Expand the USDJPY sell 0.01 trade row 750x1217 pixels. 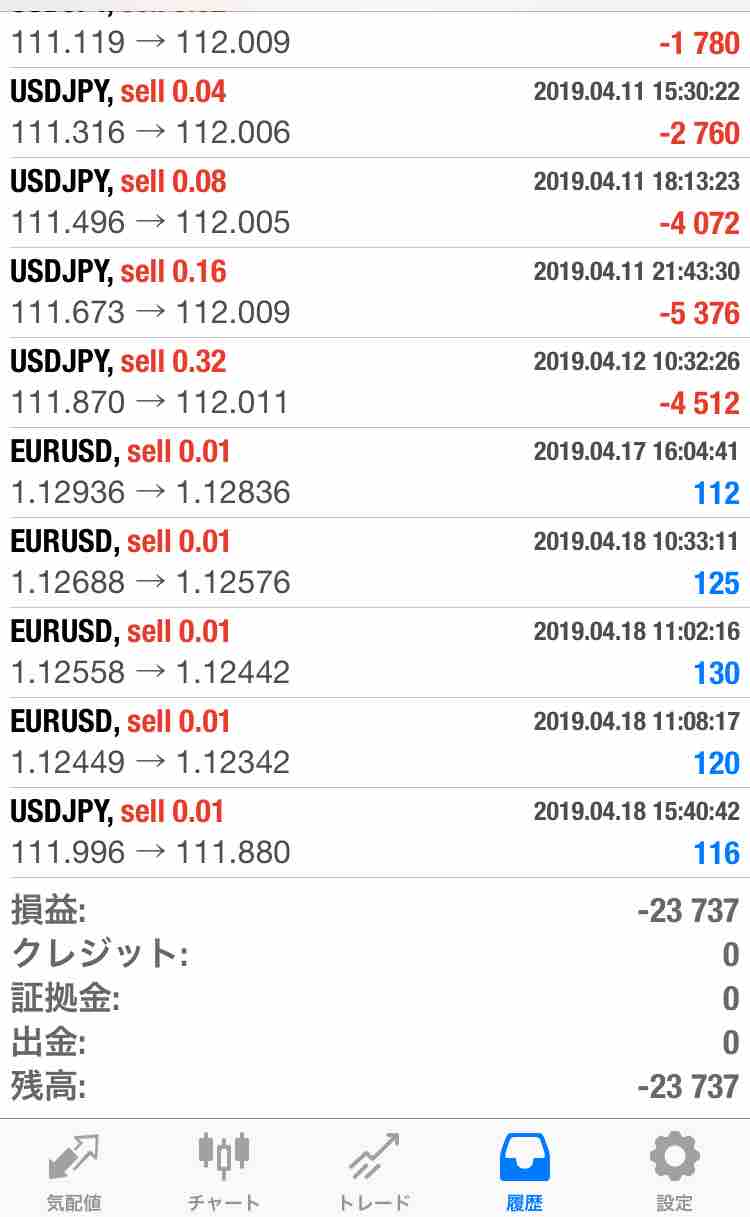(375, 833)
